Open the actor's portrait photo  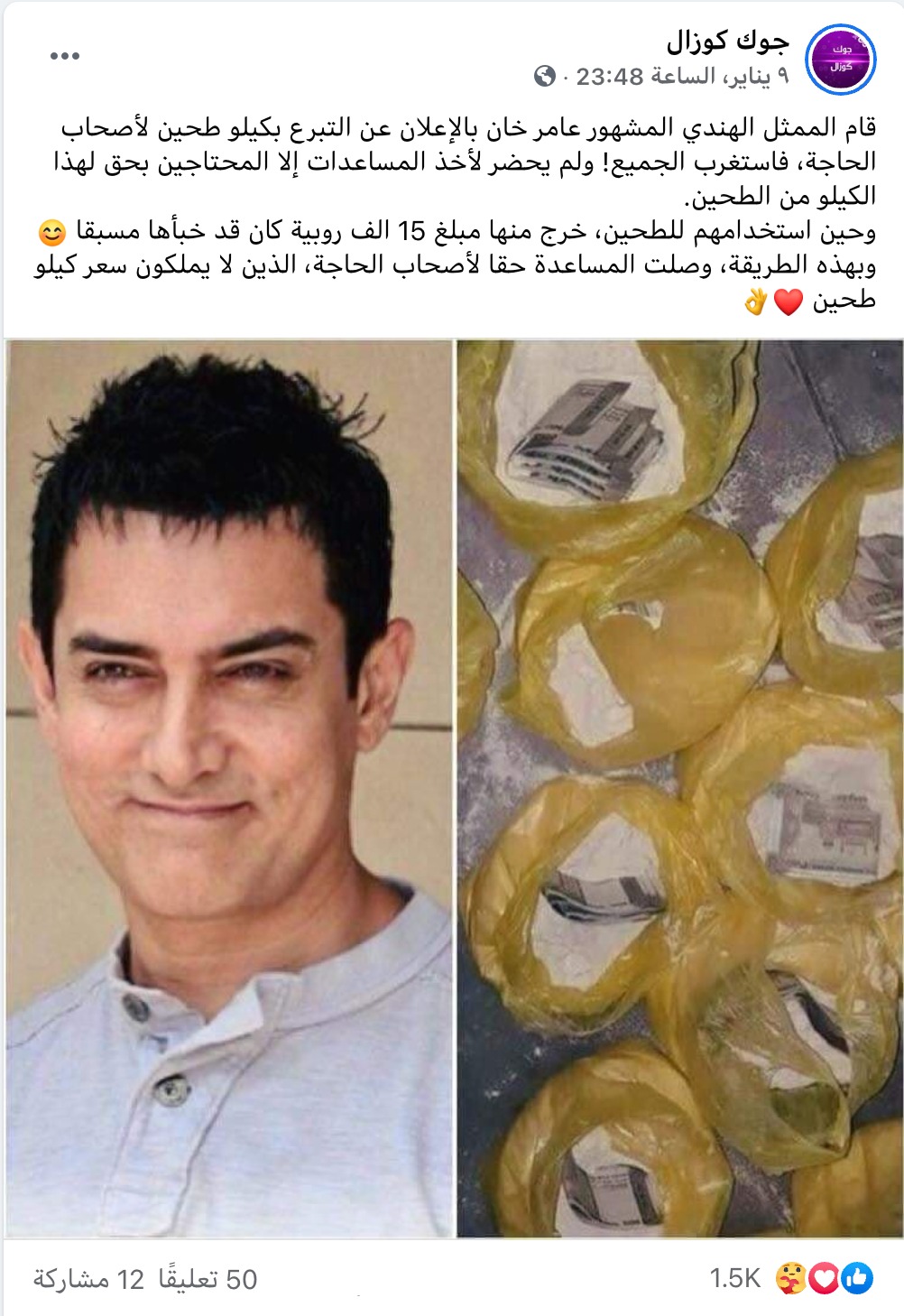coord(229,787)
